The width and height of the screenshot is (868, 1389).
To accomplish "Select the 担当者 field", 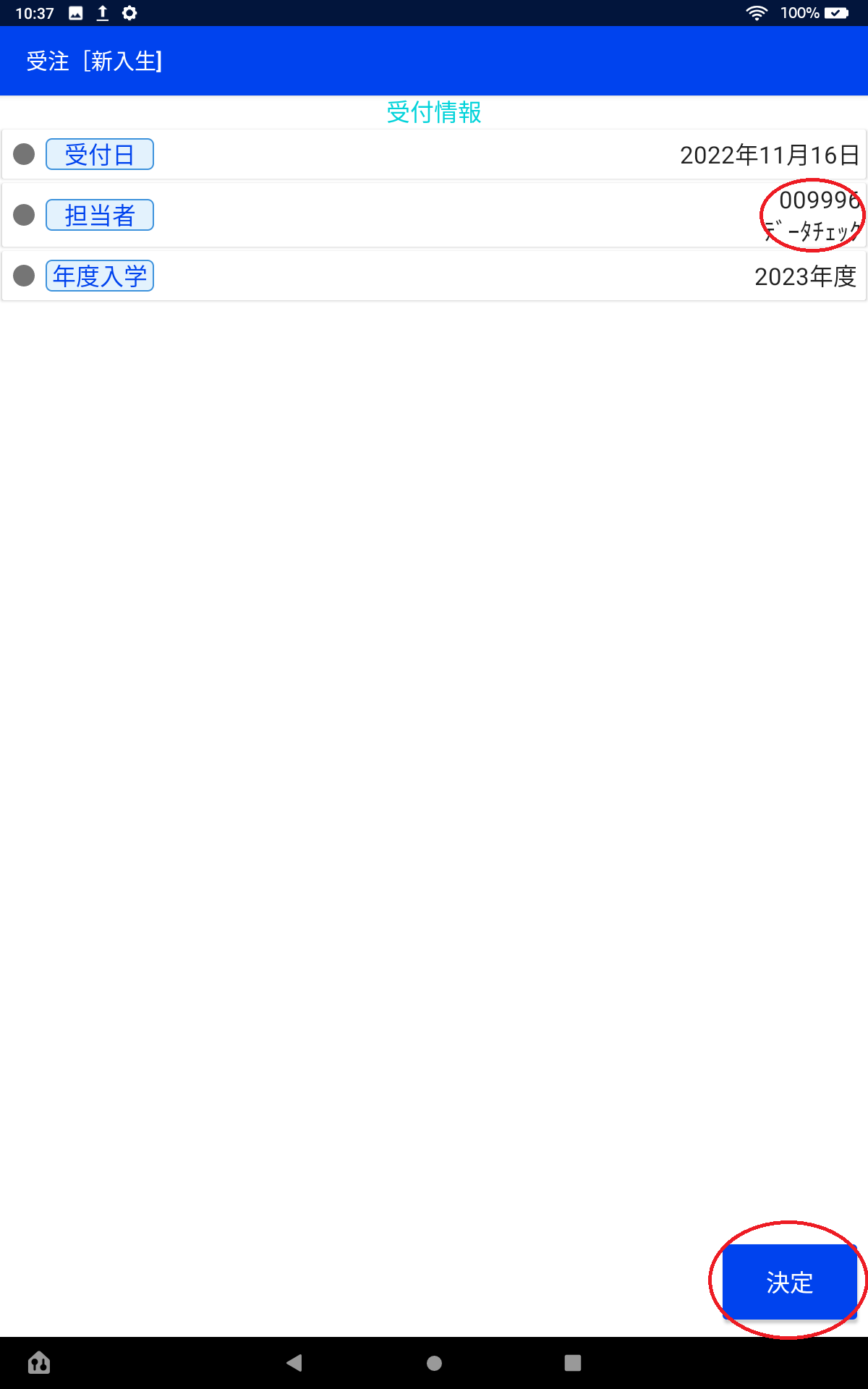I will pos(100,215).
